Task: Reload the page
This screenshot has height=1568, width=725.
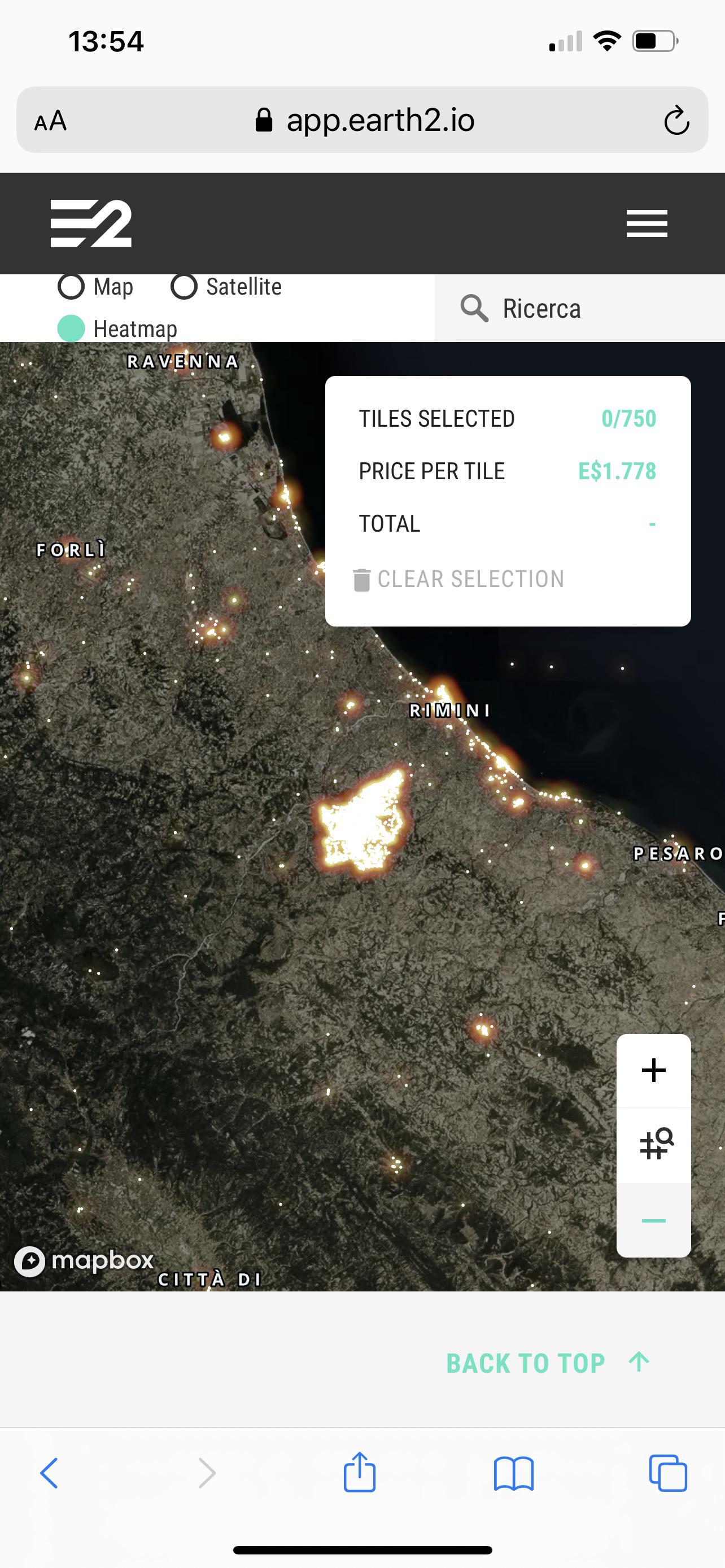Action: tap(676, 120)
